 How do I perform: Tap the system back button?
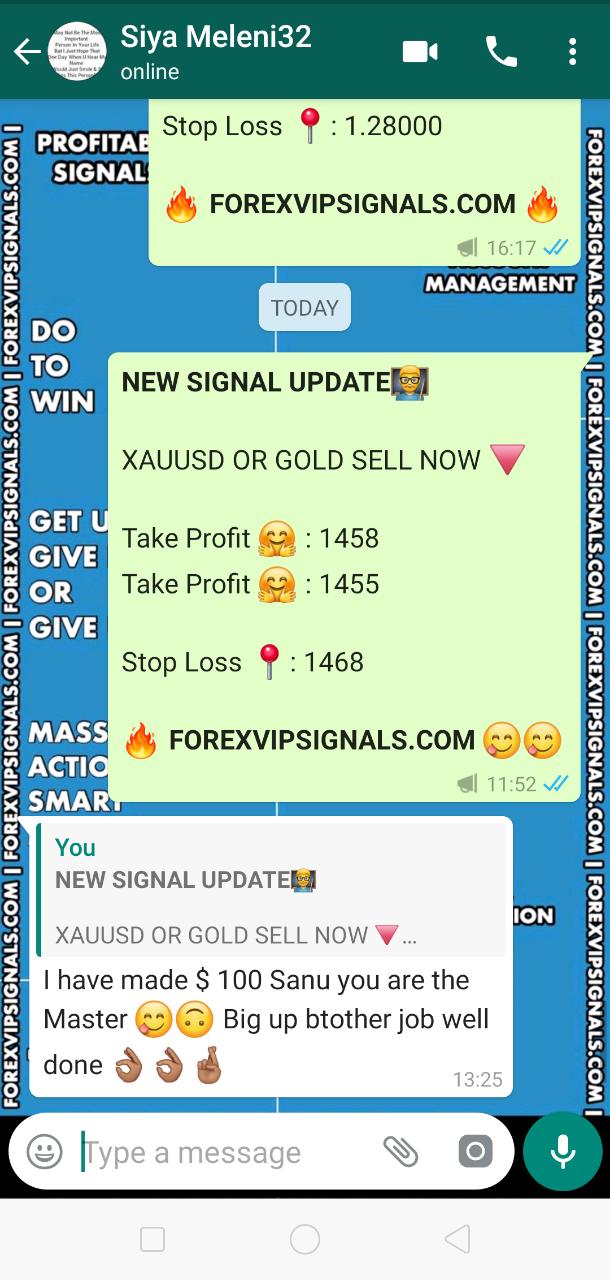pos(457,1240)
